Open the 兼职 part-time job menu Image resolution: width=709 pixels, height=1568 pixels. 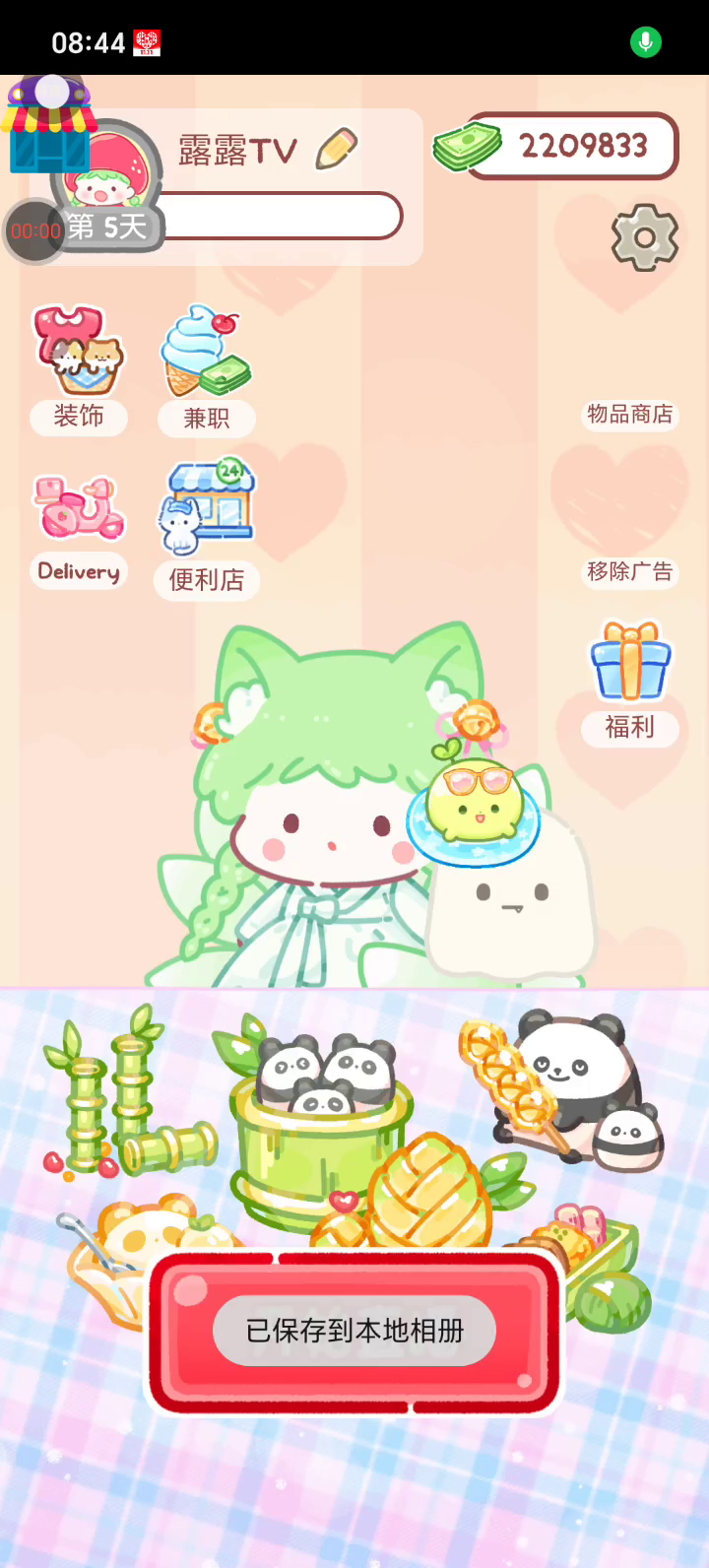[x=206, y=368]
